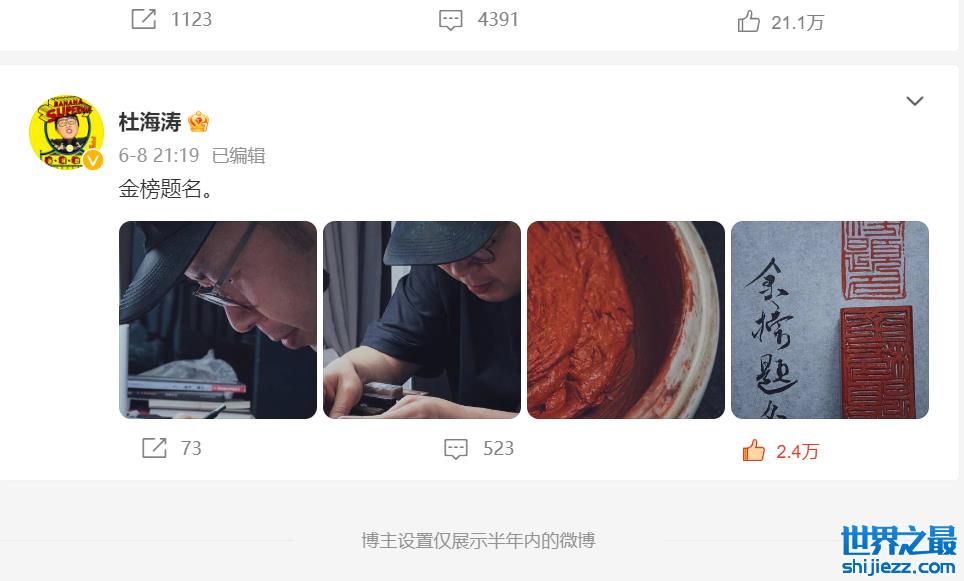The height and width of the screenshot is (581, 964).
Task: Open 杜海涛's username link
Action: point(150,122)
